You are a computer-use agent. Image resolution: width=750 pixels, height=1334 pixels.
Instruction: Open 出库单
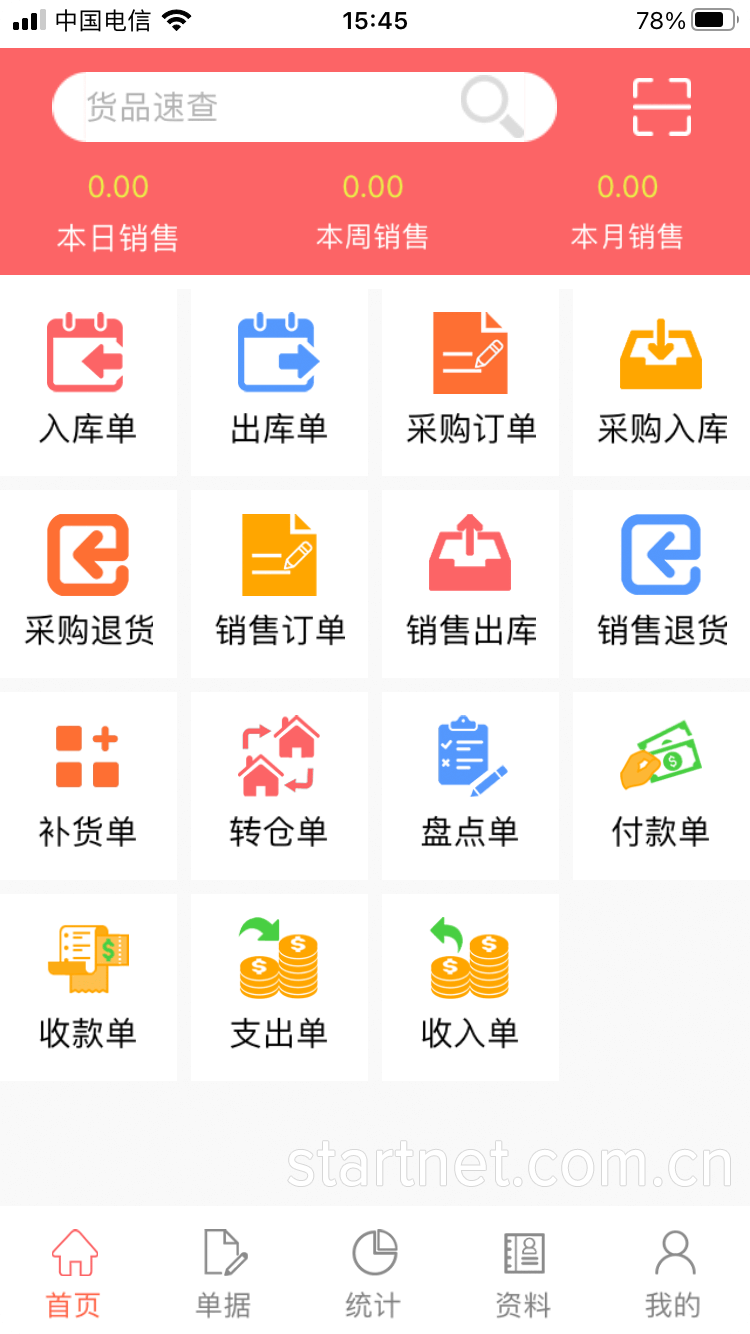tap(279, 382)
